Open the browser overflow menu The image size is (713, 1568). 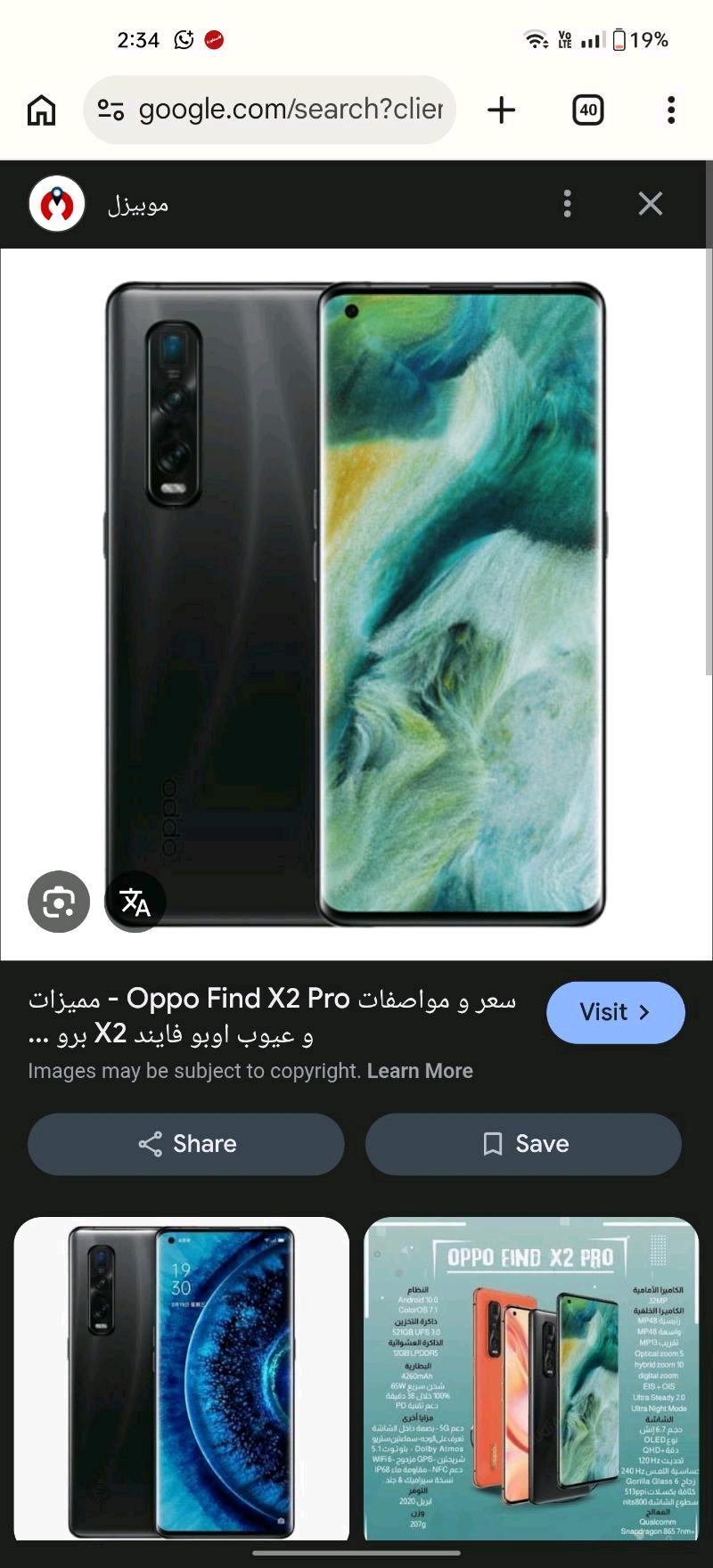(671, 110)
